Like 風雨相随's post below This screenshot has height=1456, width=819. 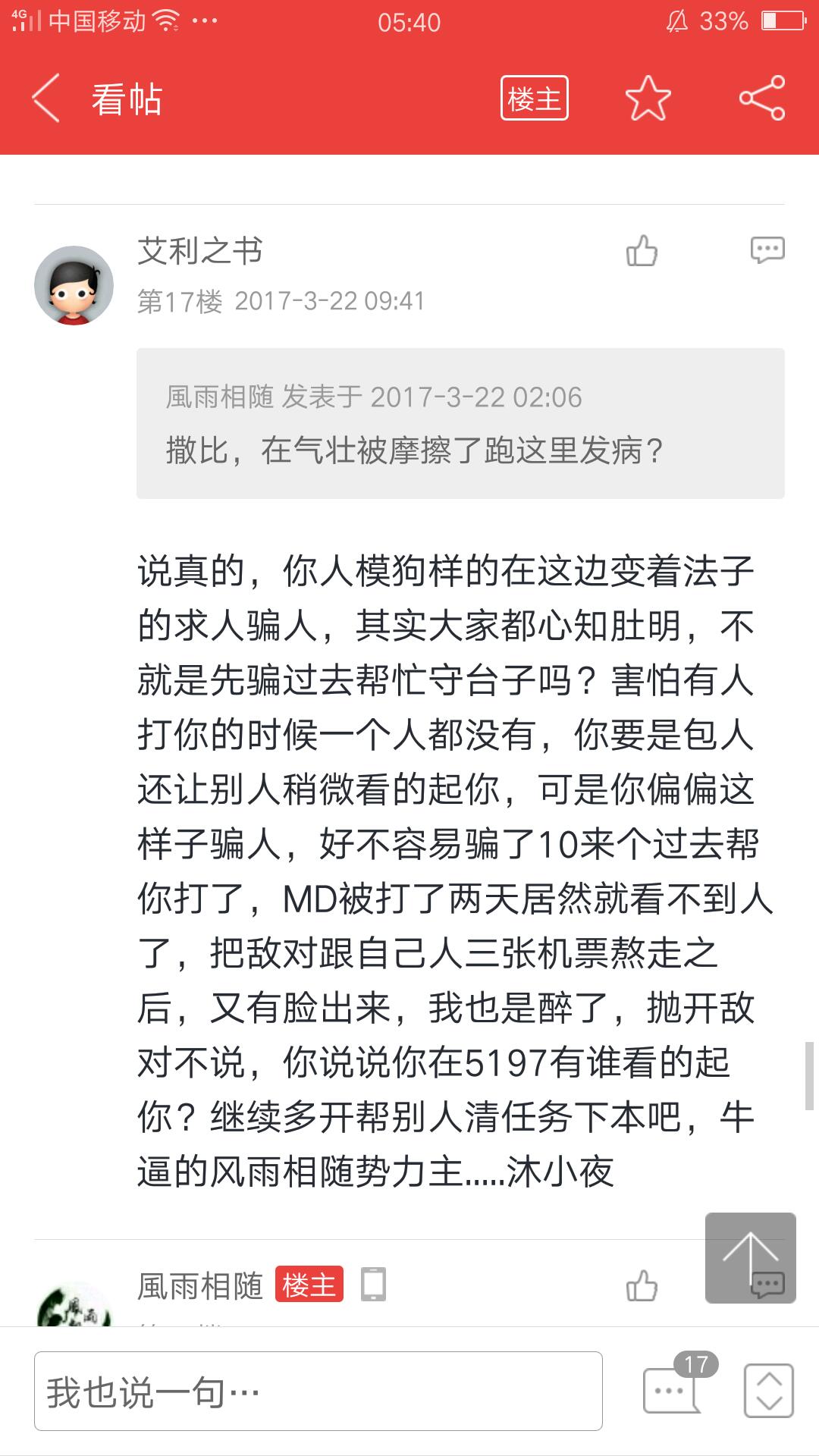coord(642,1285)
